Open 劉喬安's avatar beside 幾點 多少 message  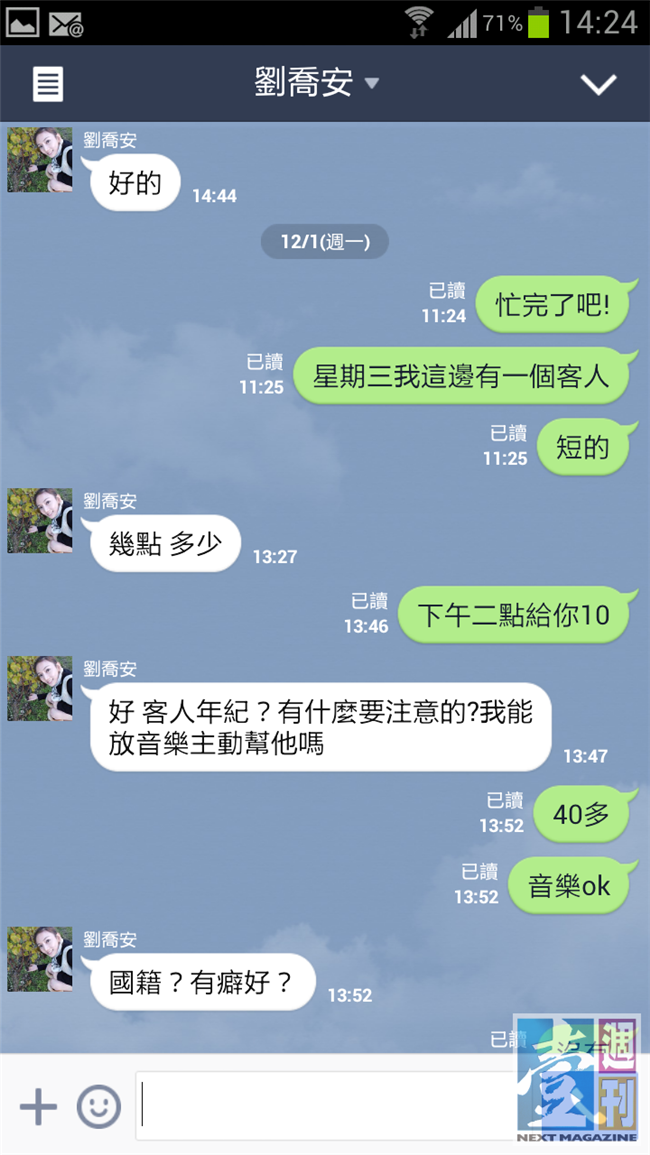(40, 521)
